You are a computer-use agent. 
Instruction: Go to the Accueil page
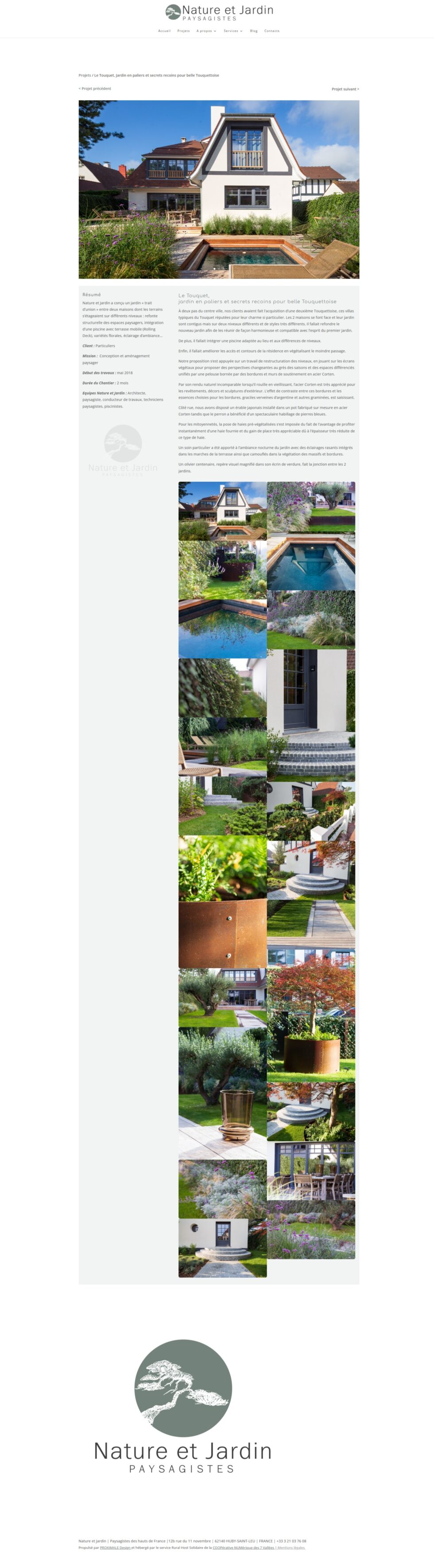[164, 31]
